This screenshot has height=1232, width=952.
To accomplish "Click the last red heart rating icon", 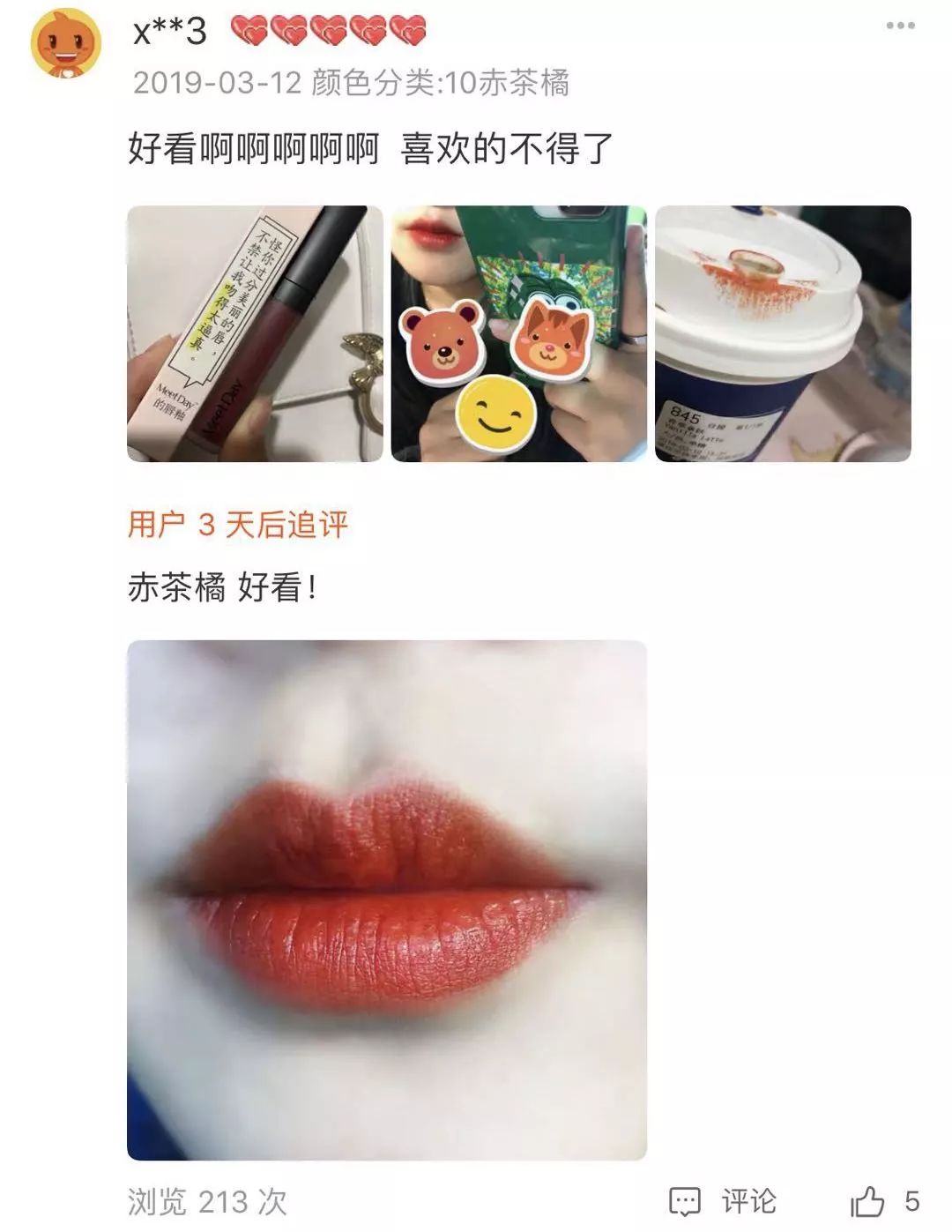I will (407, 29).
